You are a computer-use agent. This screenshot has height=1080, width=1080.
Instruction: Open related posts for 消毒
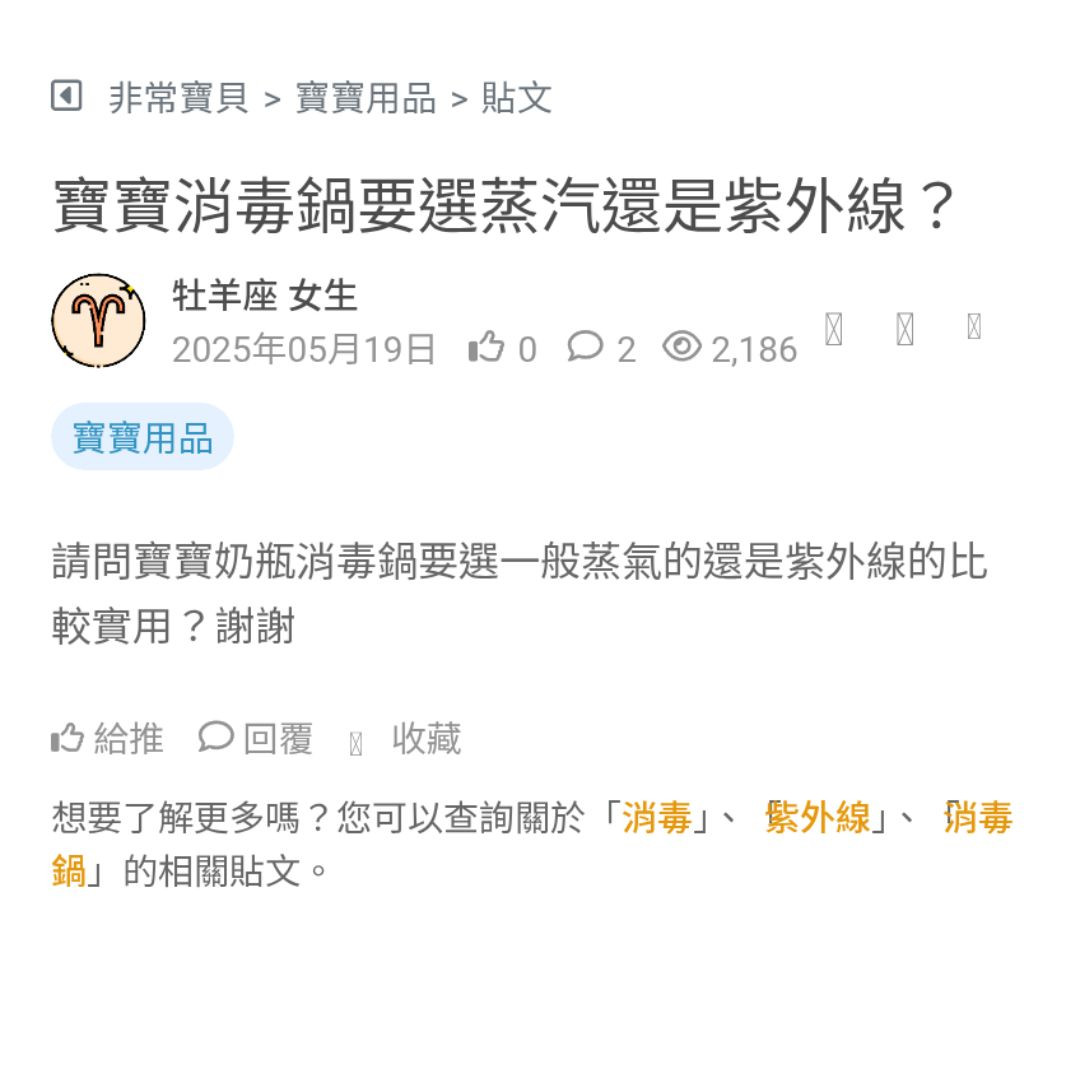[657, 819]
